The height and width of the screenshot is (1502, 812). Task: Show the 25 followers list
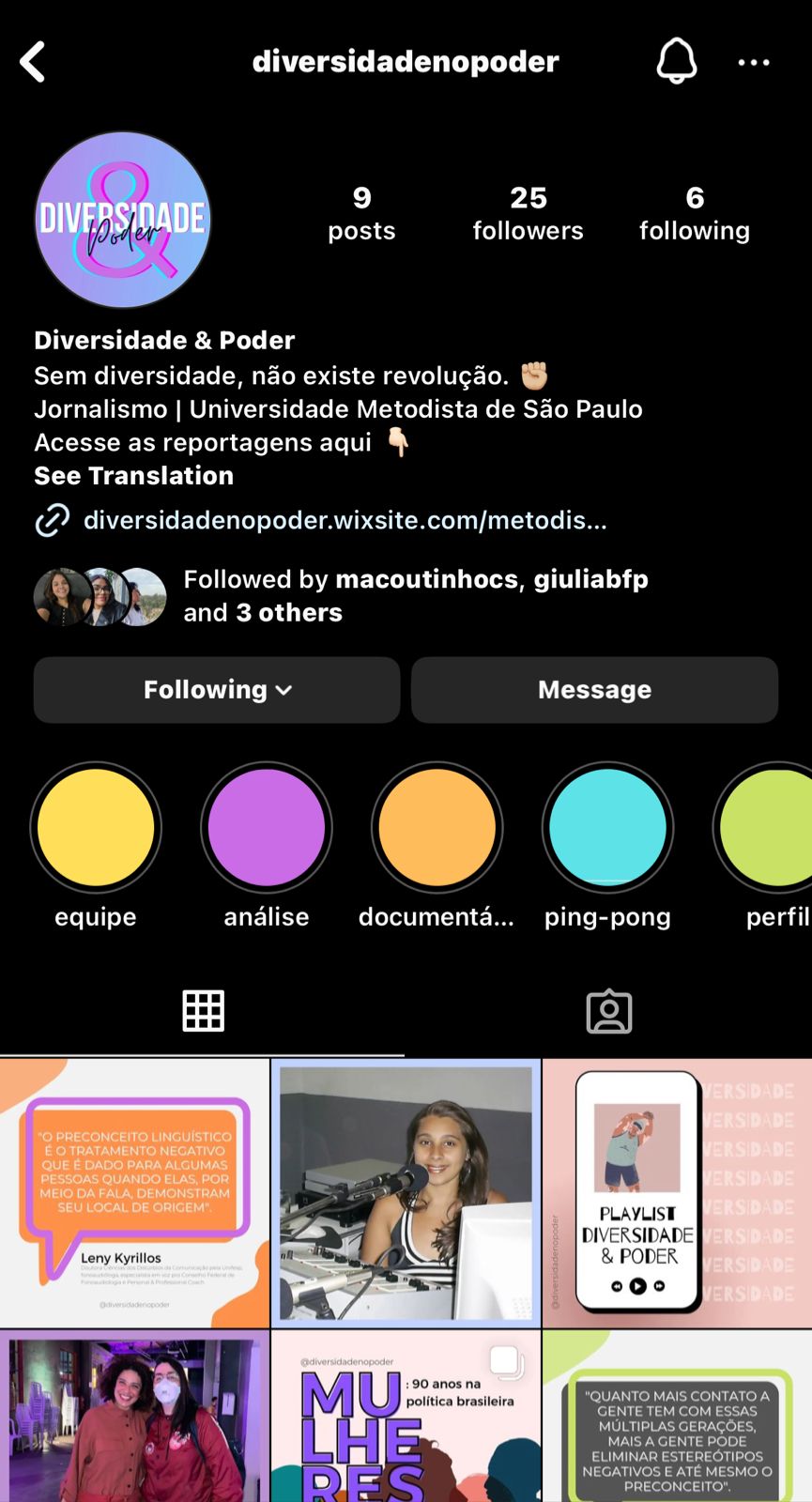point(528,214)
